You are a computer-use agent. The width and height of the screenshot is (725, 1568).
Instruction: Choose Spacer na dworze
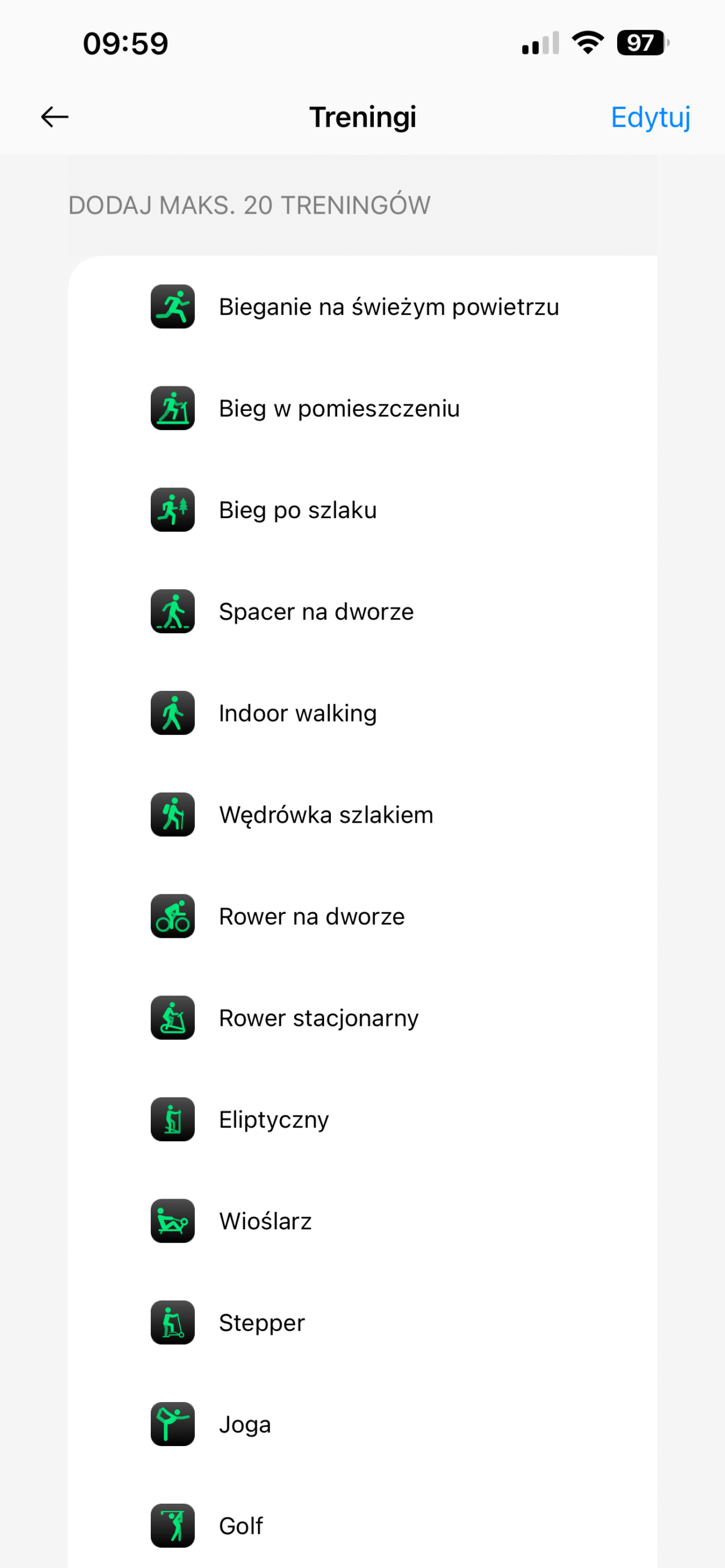316,612
